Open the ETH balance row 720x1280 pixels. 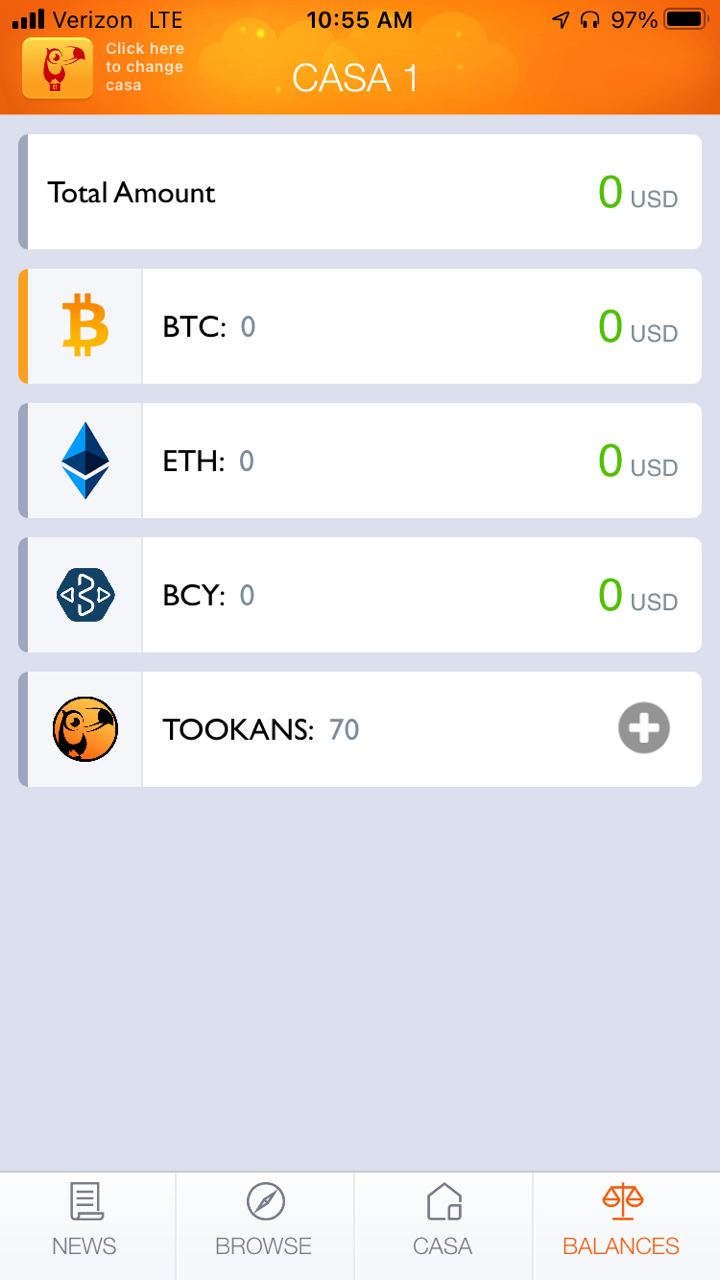360,460
